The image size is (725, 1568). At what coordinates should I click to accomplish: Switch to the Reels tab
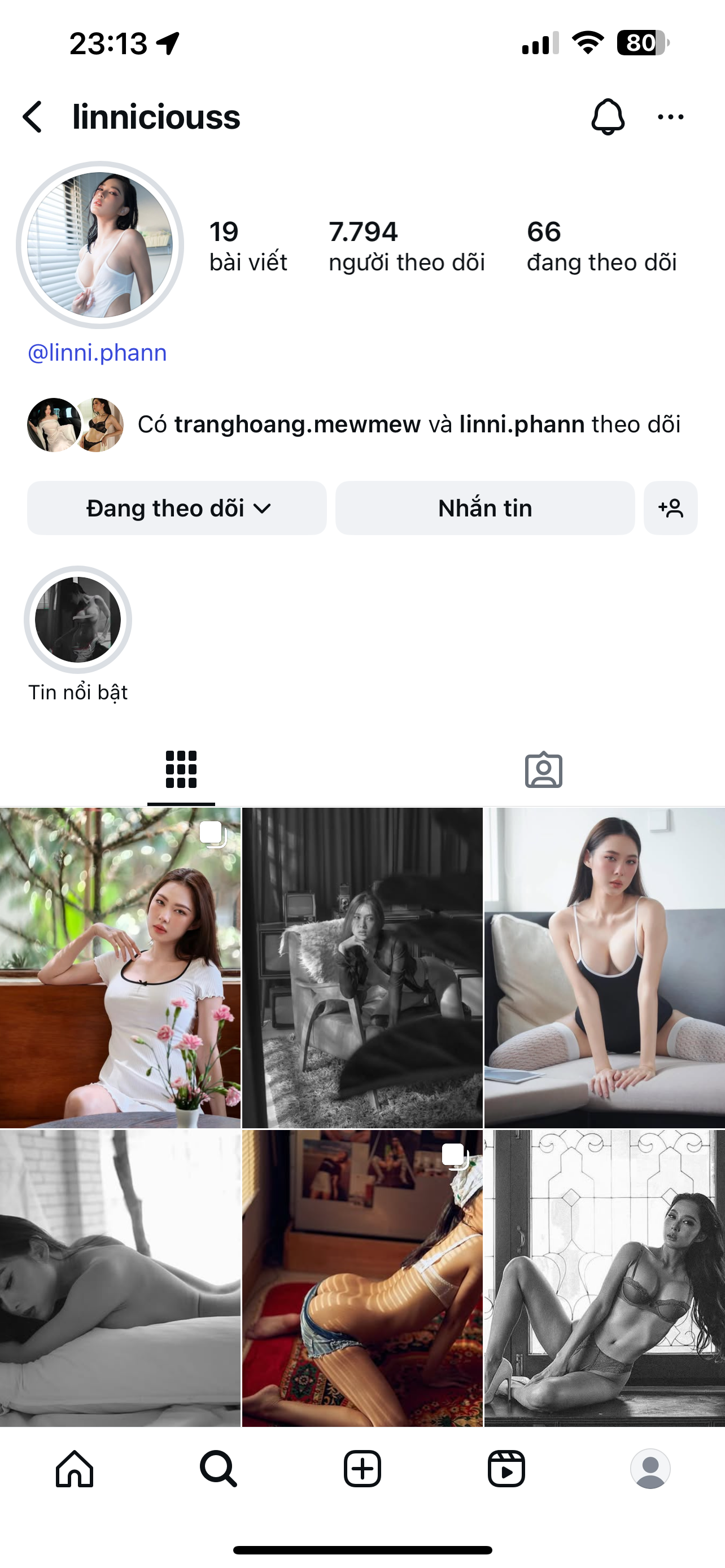tap(506, 1469)
